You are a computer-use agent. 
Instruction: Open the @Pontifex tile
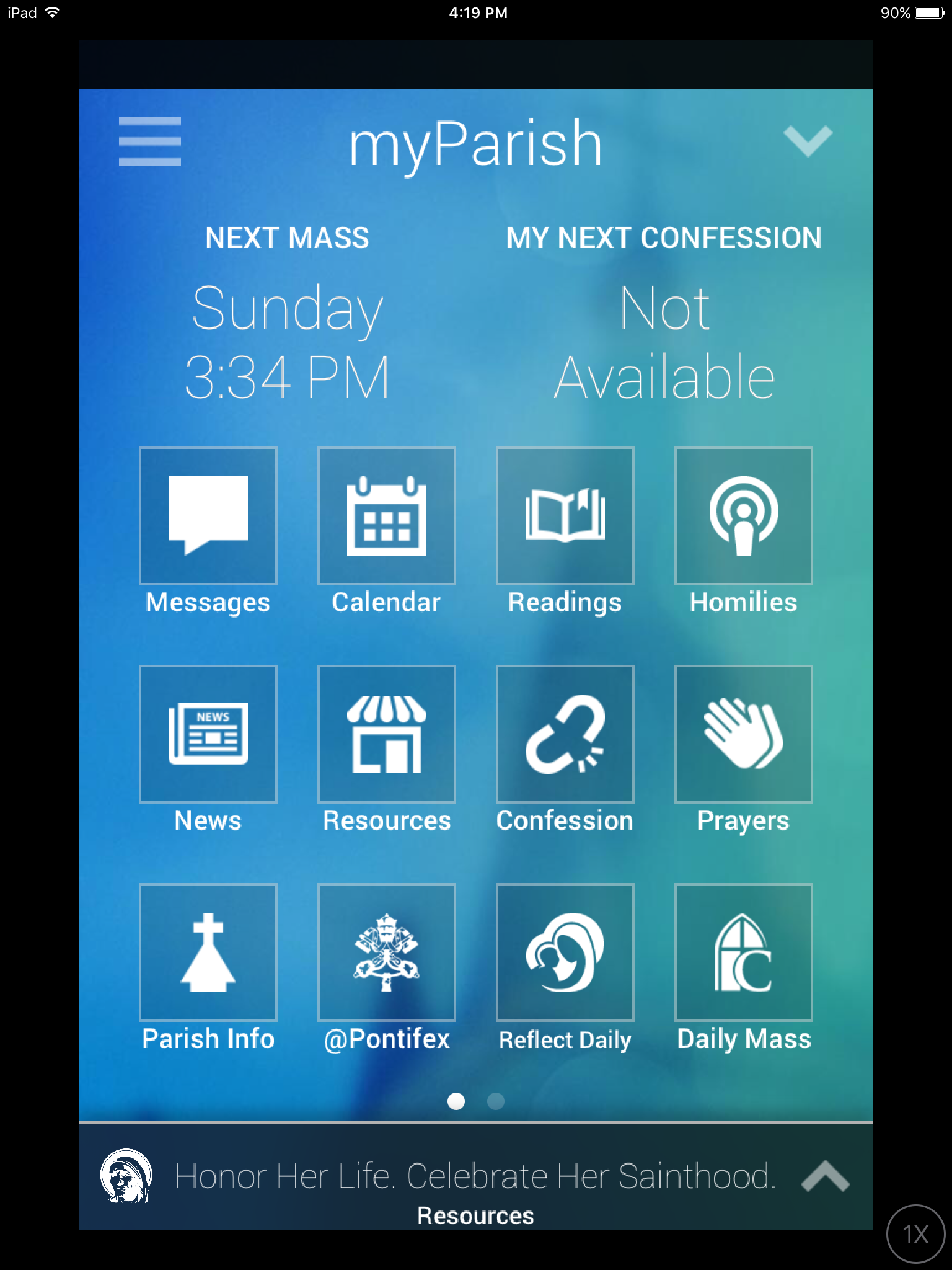[386, 952]
